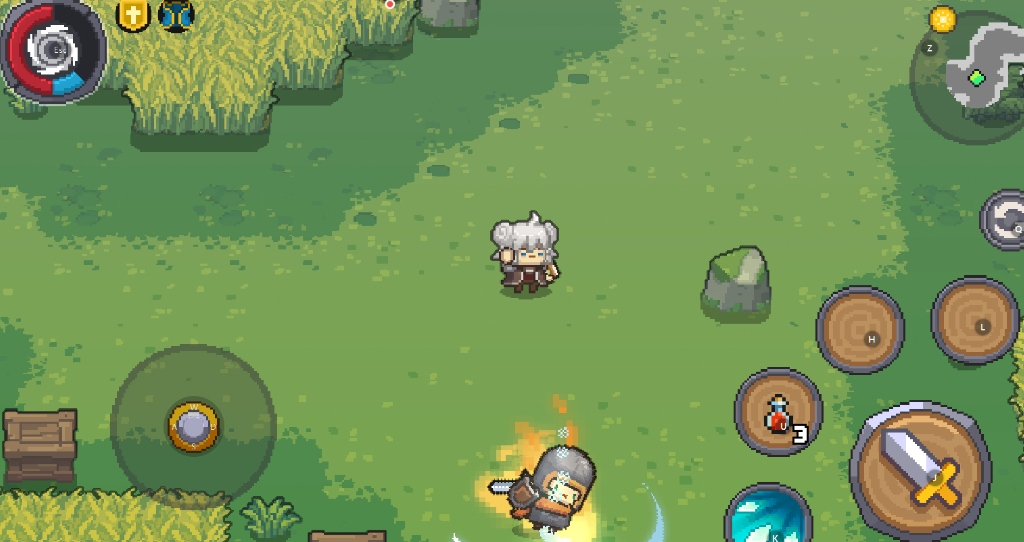Open the character health portrait
This screenshot has height=542, width=1024.
coord(53,50)
